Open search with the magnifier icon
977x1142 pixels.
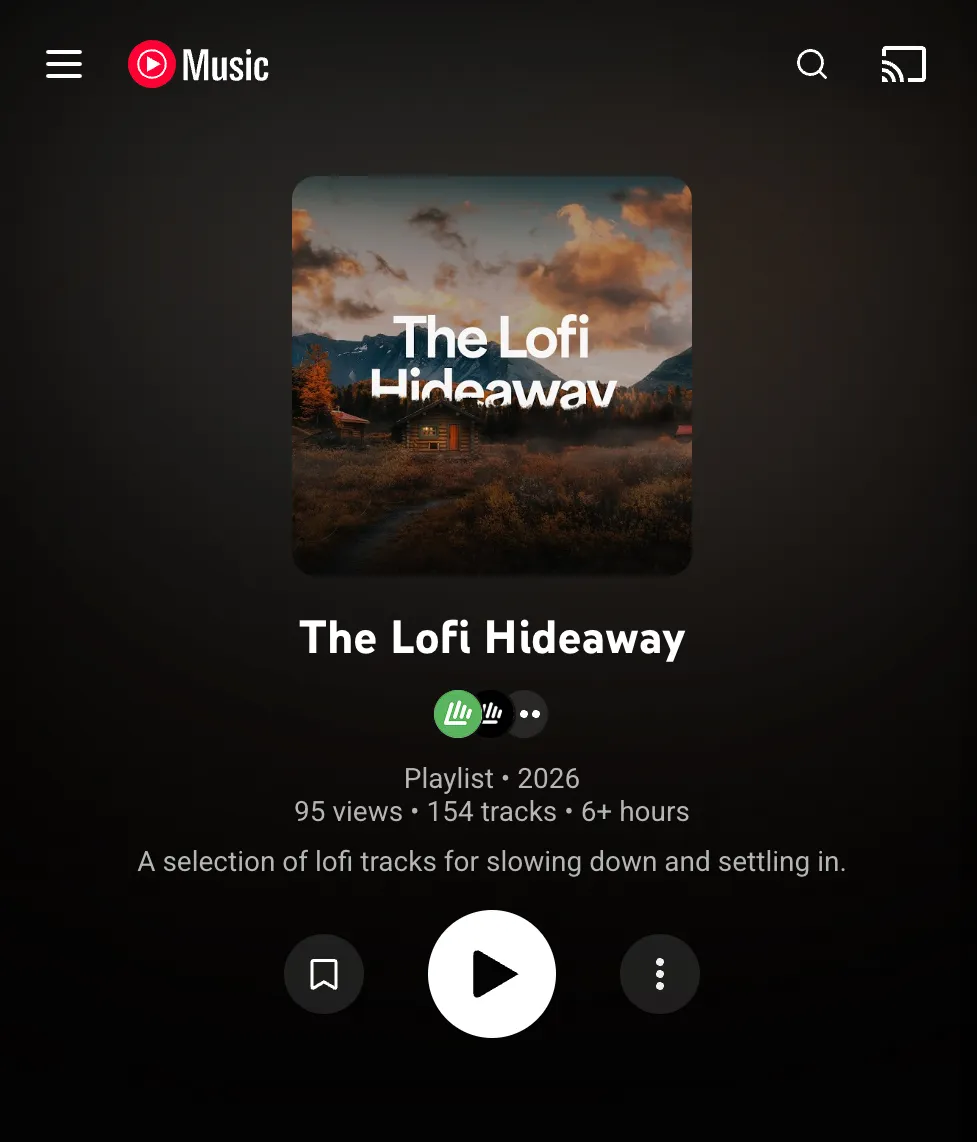(811, 64)
